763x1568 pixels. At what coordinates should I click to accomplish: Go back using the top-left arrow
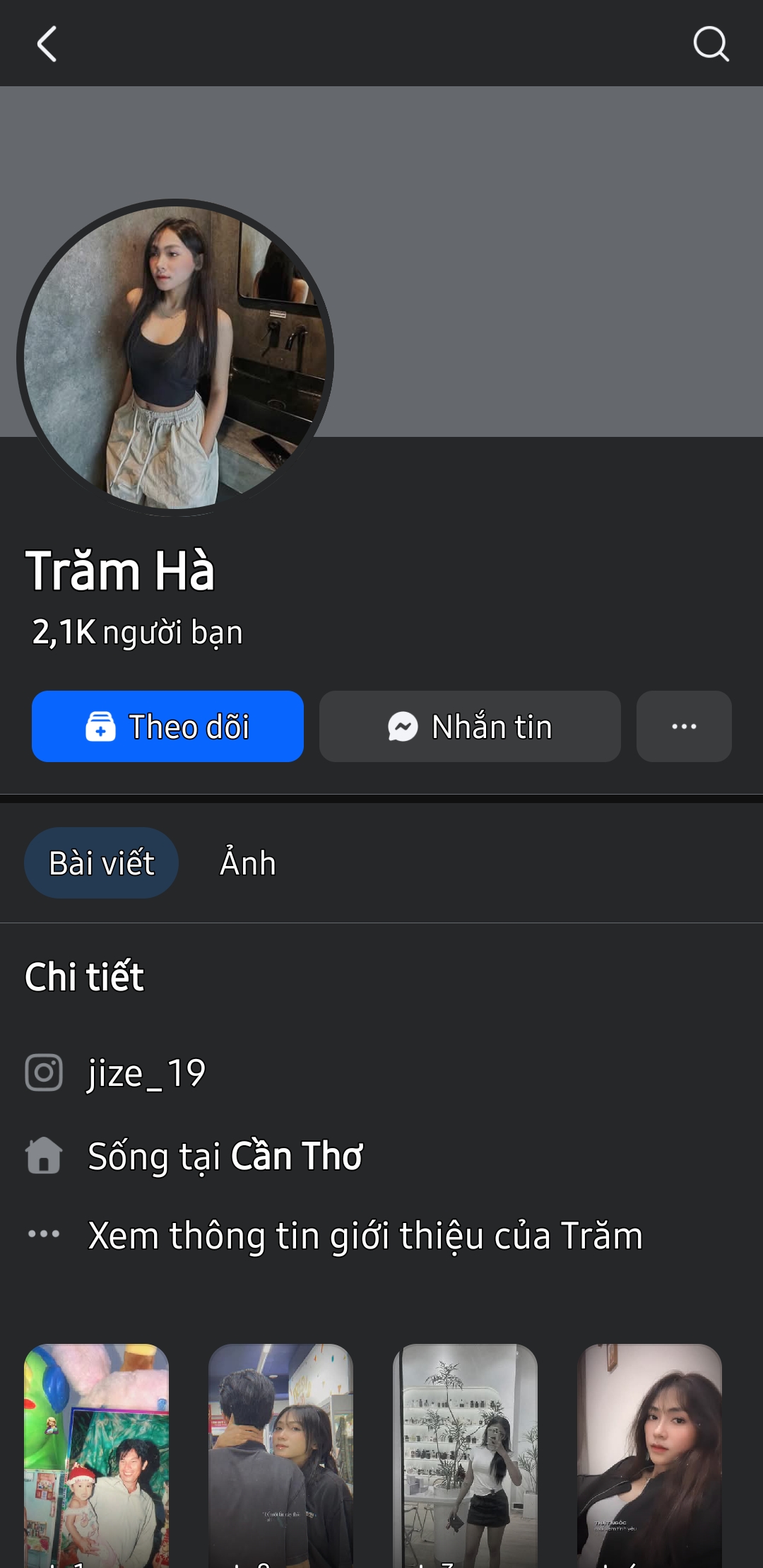click(x=47, y=44)
